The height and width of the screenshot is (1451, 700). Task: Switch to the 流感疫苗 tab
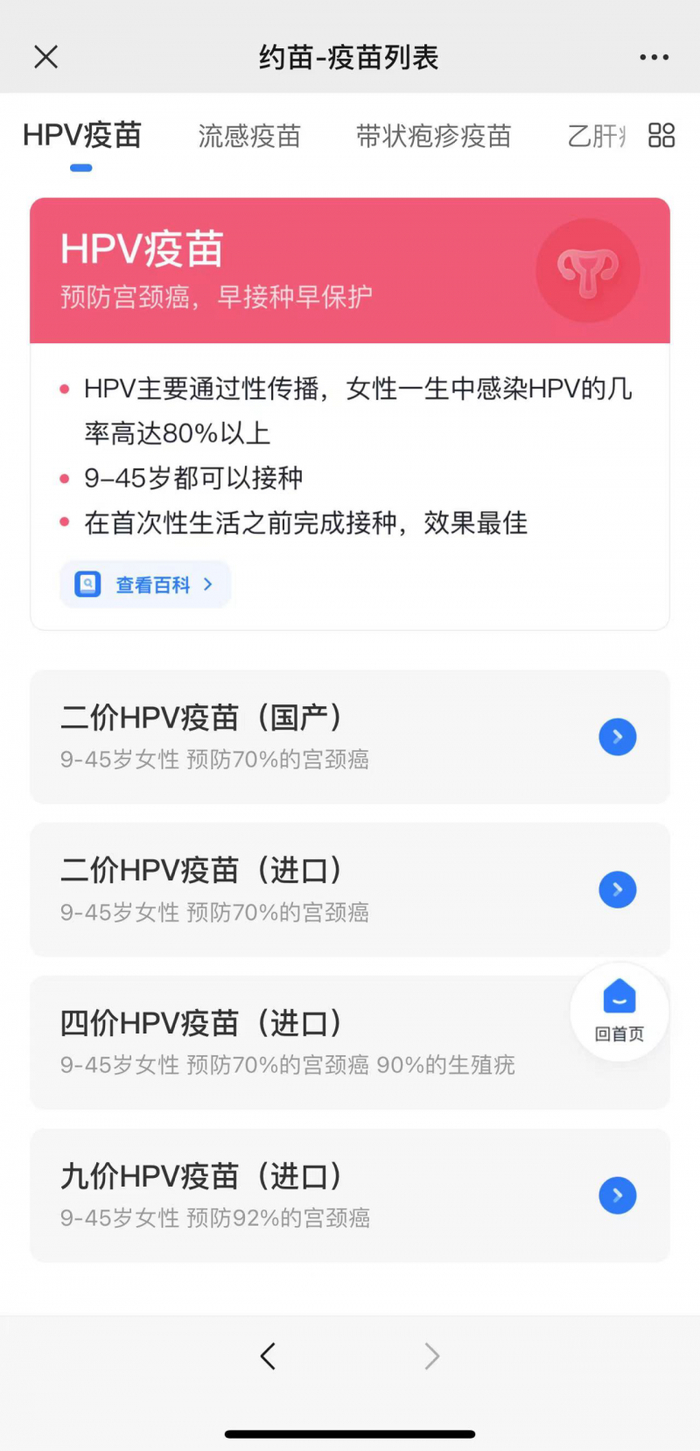(249, 136)
